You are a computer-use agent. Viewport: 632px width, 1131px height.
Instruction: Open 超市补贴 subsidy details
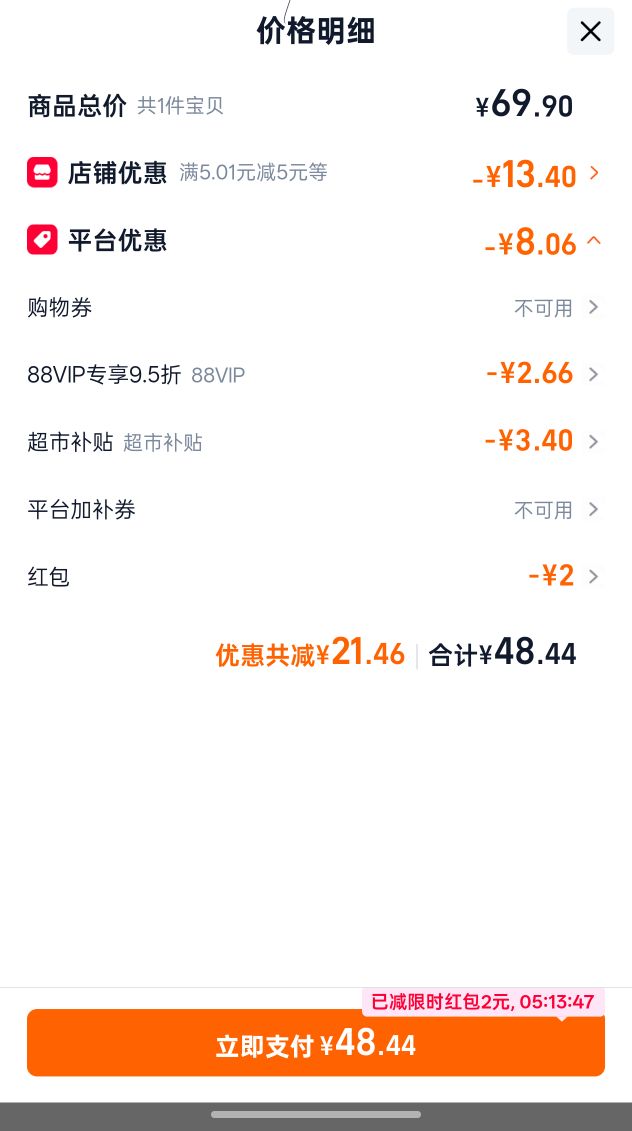[314, 441]
